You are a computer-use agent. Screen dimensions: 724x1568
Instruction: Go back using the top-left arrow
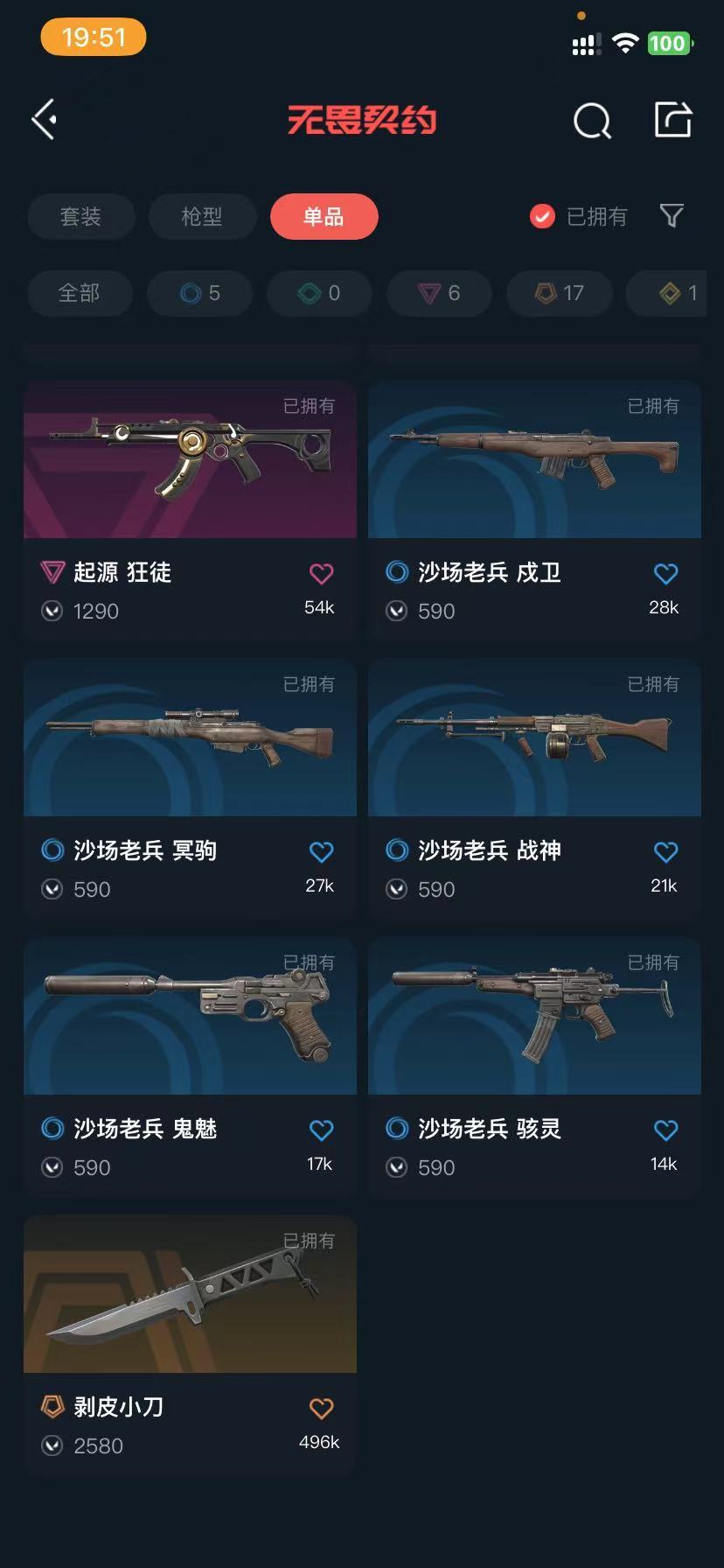pyautogui.click(x=45, y=119)
